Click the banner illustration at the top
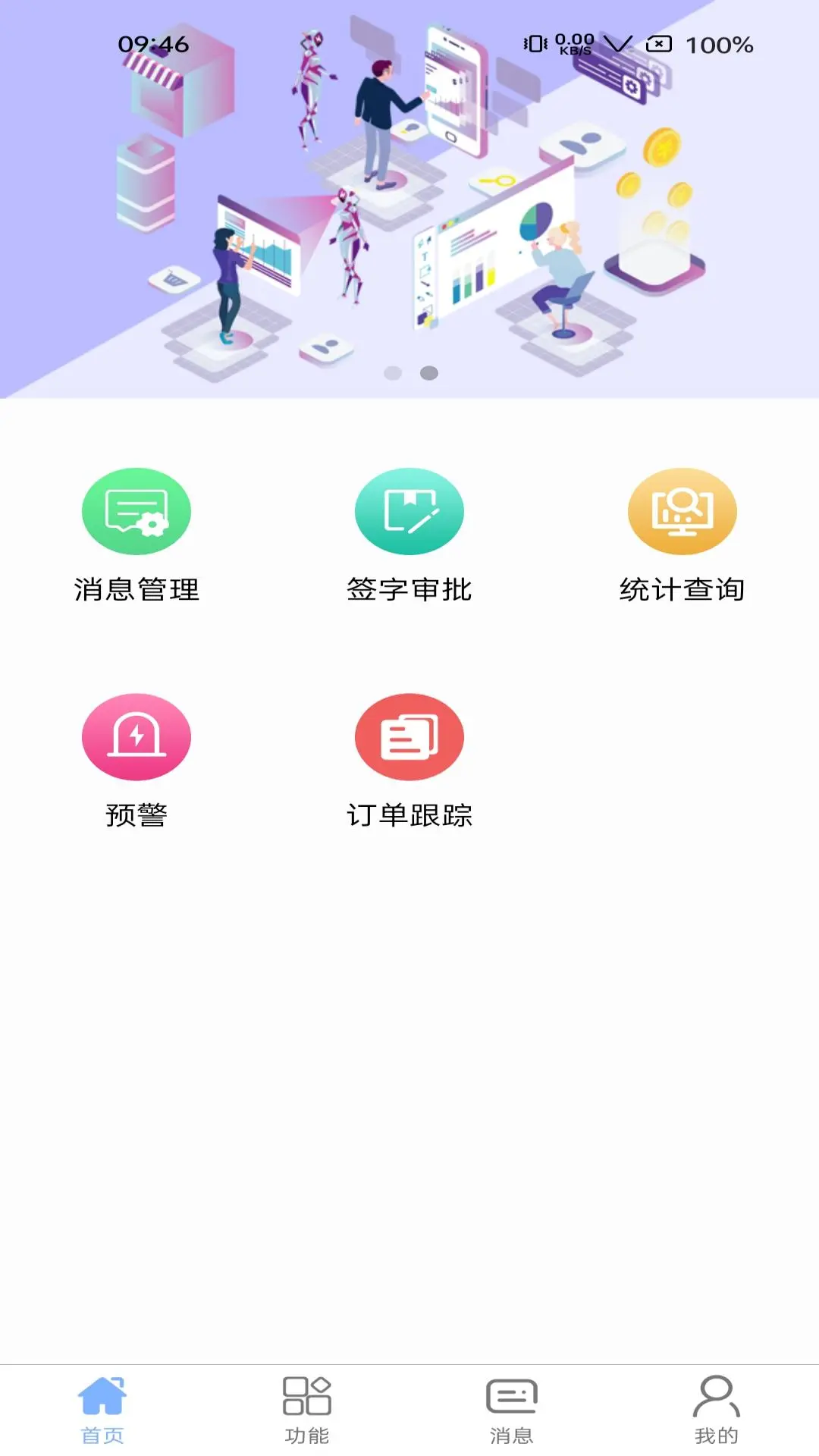Image resolution: width=819 pixels, height=1456 pixels. (x=409, y=197)
